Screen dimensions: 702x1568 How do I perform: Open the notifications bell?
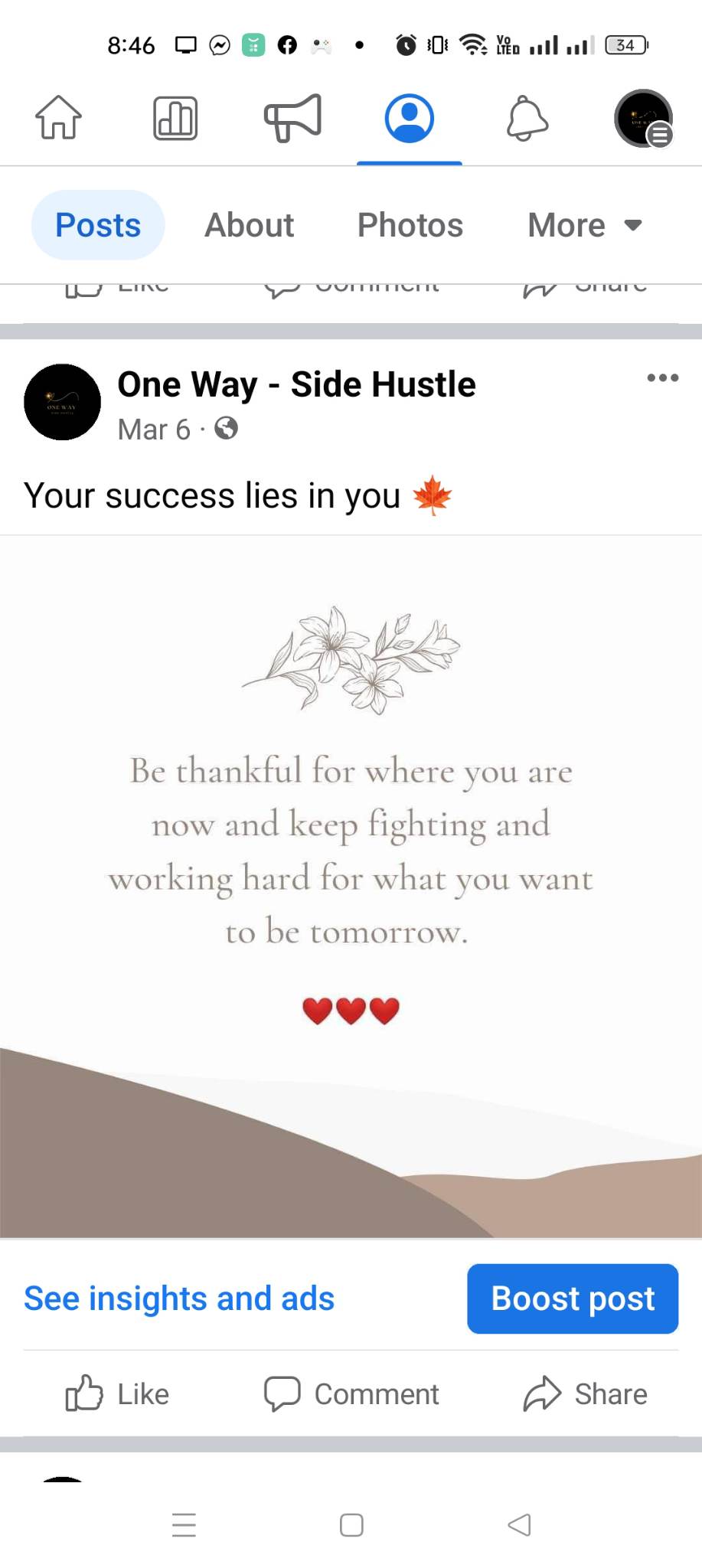click(x=527, y=118)
